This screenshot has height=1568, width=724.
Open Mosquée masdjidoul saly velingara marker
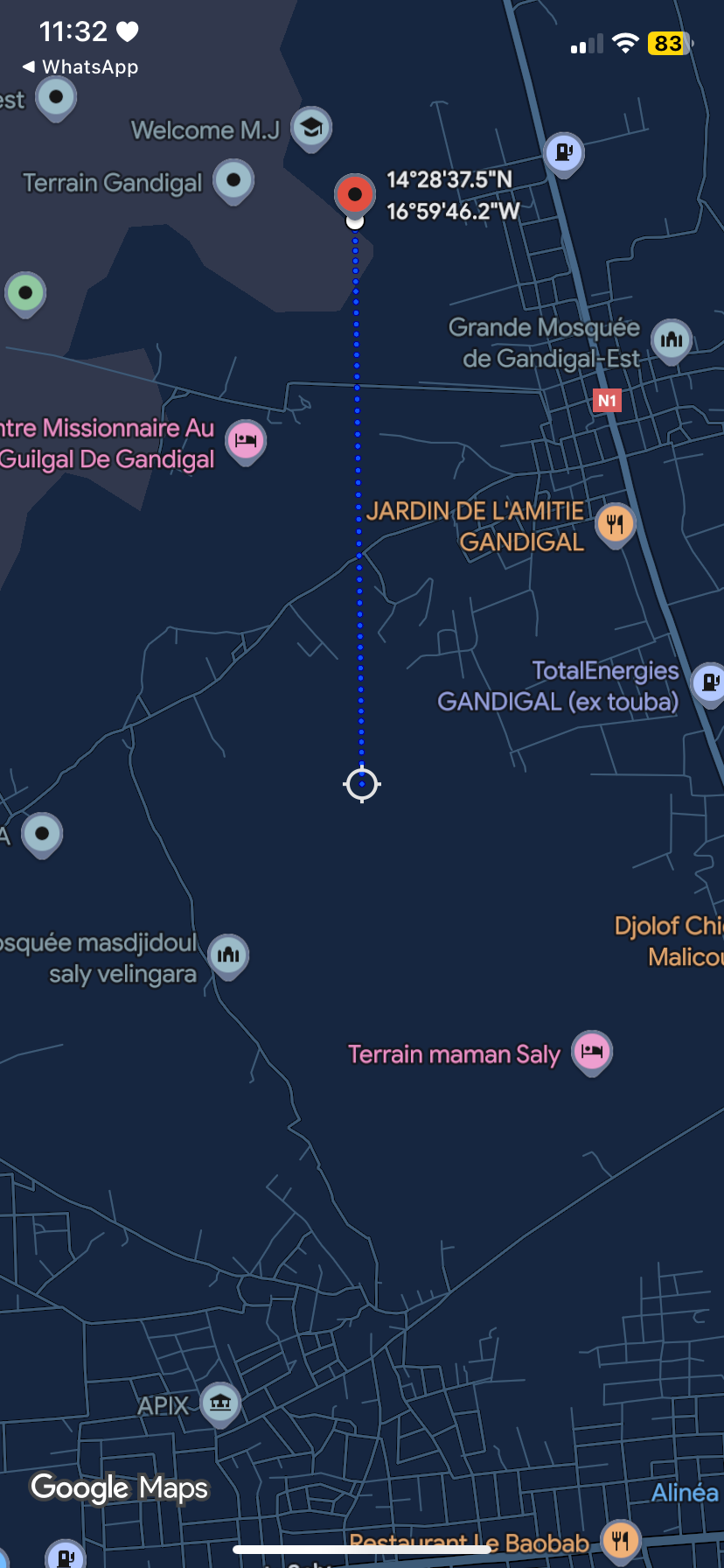pyautogui.click(x=228, y=954)
